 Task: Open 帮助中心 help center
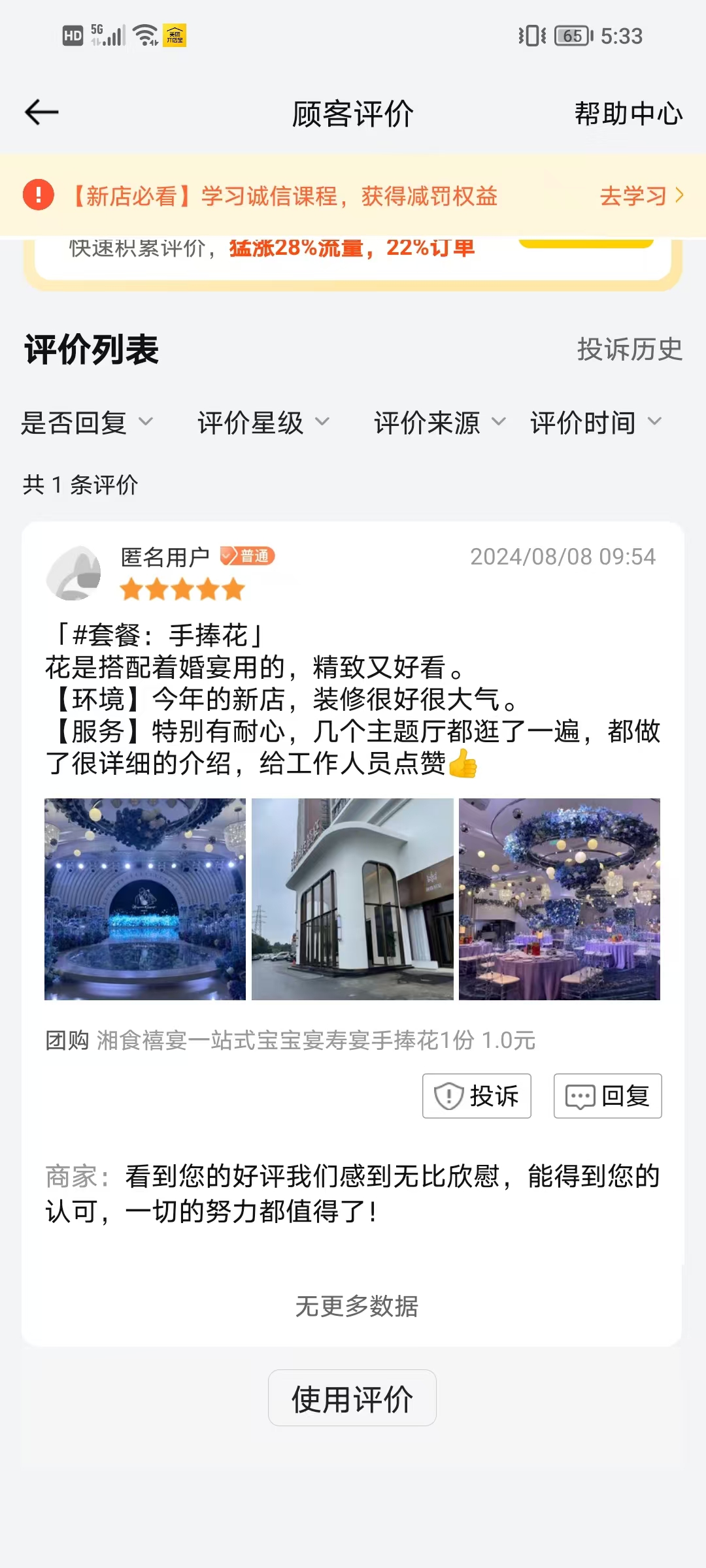pyautogui.click(x=628, y=114)
